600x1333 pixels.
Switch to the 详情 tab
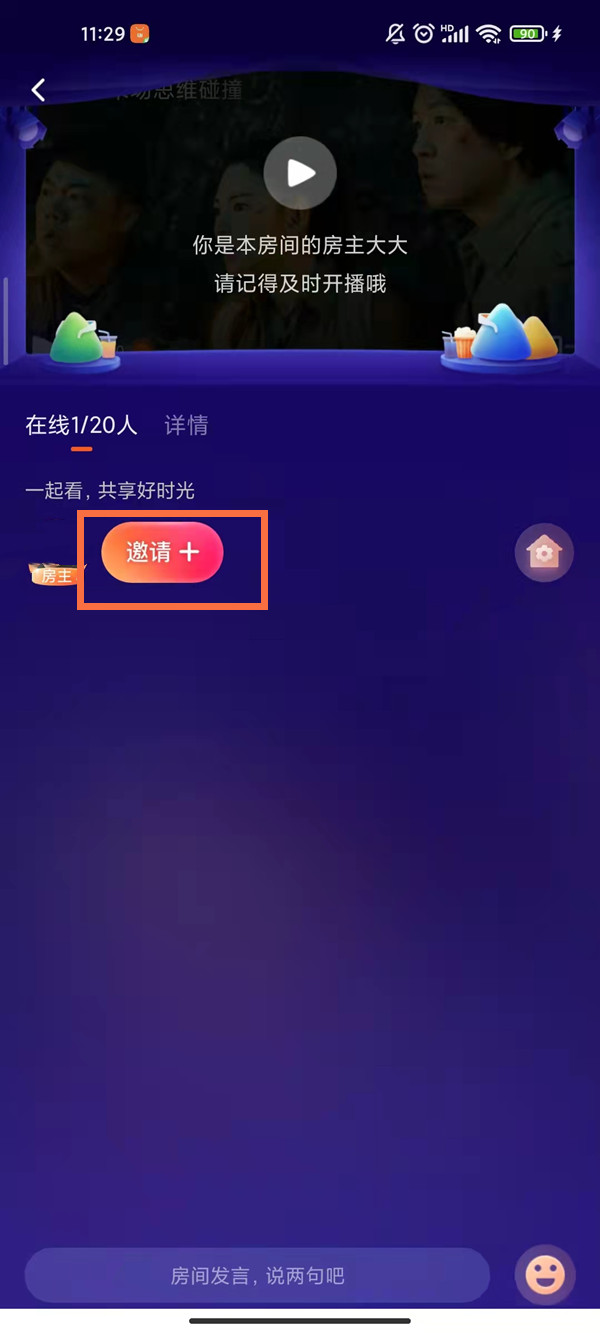(x=186, y=425)
